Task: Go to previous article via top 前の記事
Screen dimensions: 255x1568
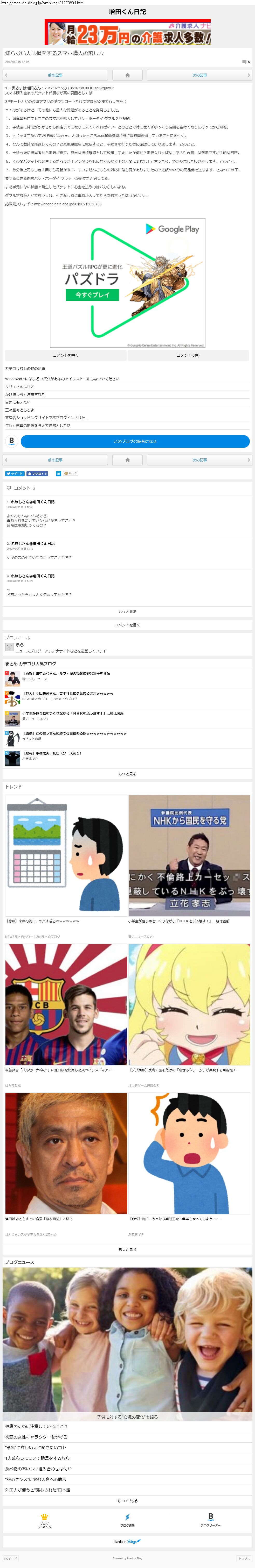Action: (x=56, y=75)
